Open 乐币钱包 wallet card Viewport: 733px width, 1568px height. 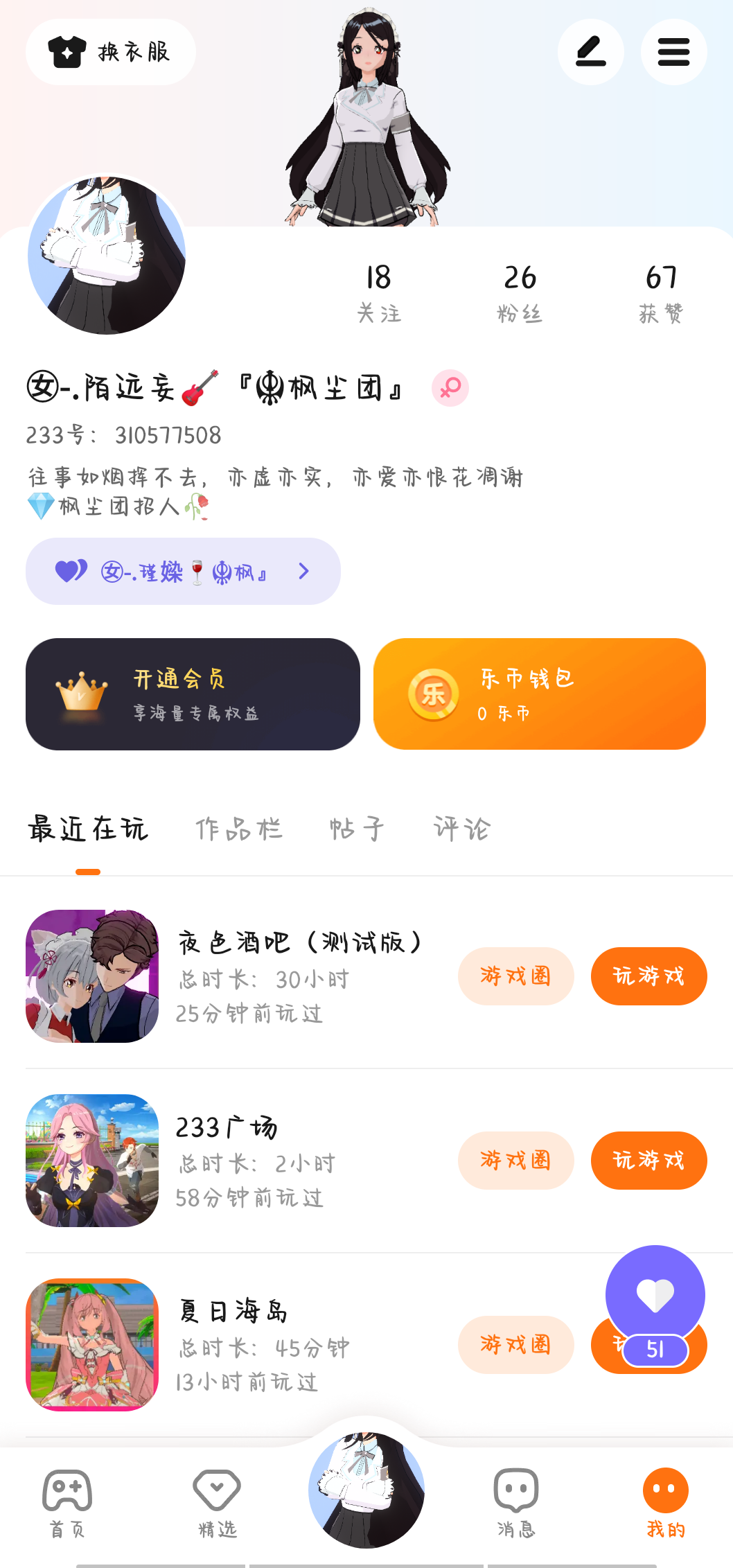[x=539, y=694]
